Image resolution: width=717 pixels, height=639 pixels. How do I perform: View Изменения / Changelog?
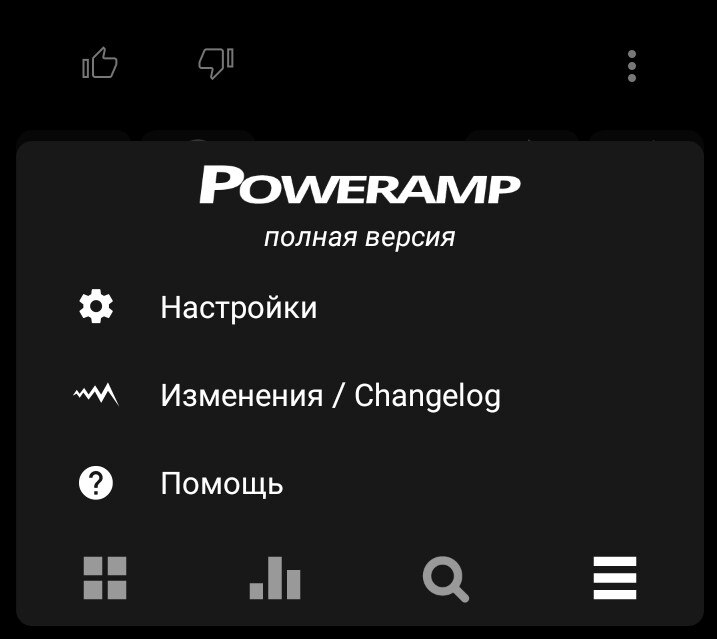pos(330,396)
